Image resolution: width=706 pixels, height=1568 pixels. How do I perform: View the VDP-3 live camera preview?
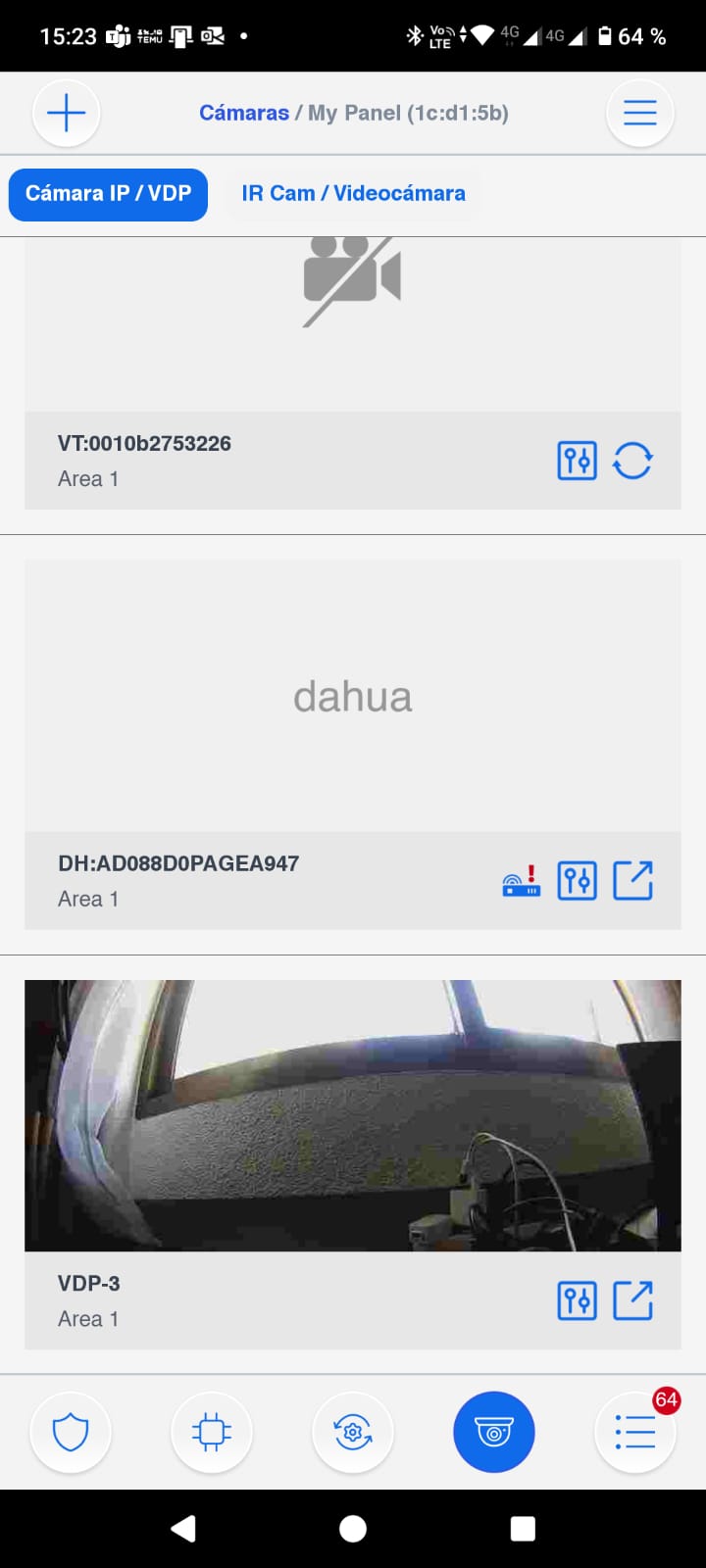[x=353, y=1115]
